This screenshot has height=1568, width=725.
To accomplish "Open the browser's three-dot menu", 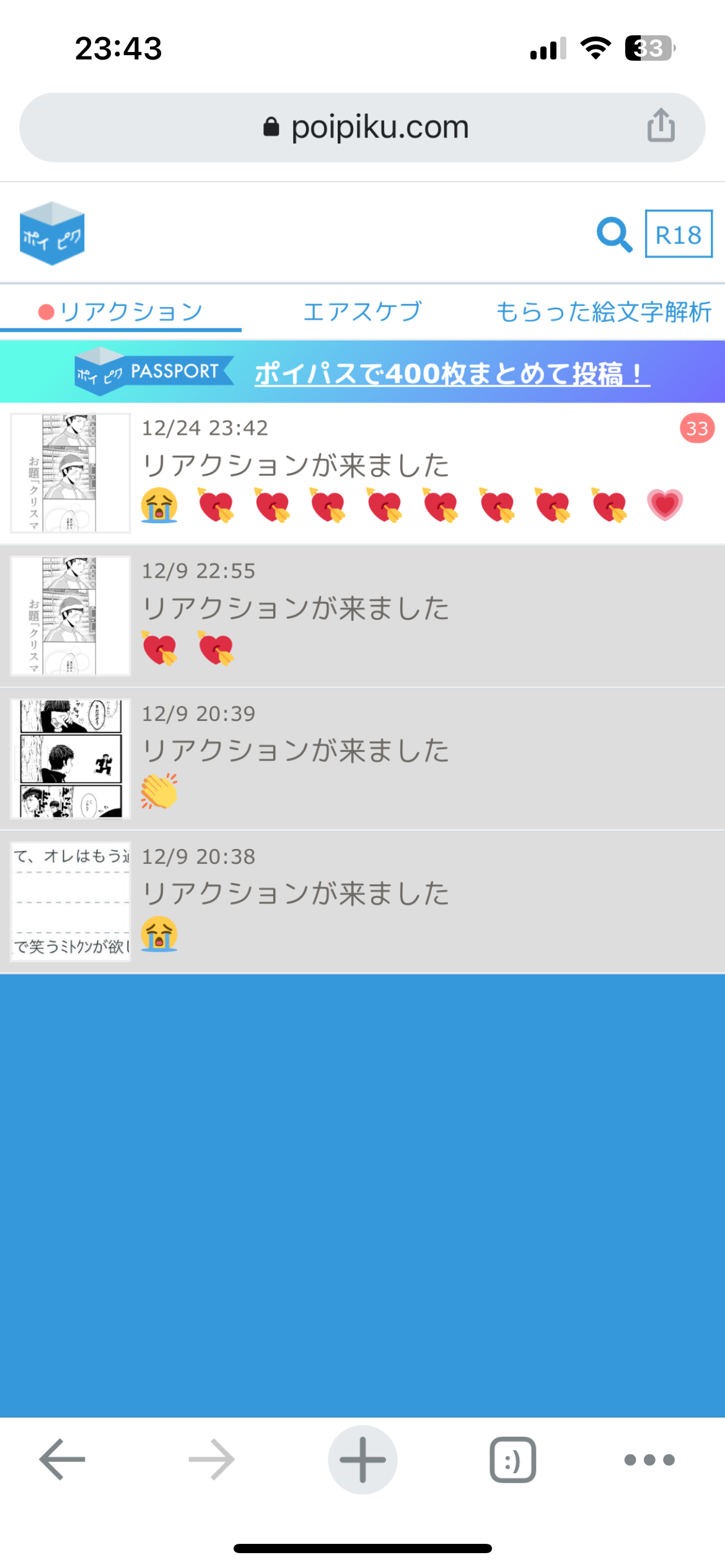I will (649, 1460).
